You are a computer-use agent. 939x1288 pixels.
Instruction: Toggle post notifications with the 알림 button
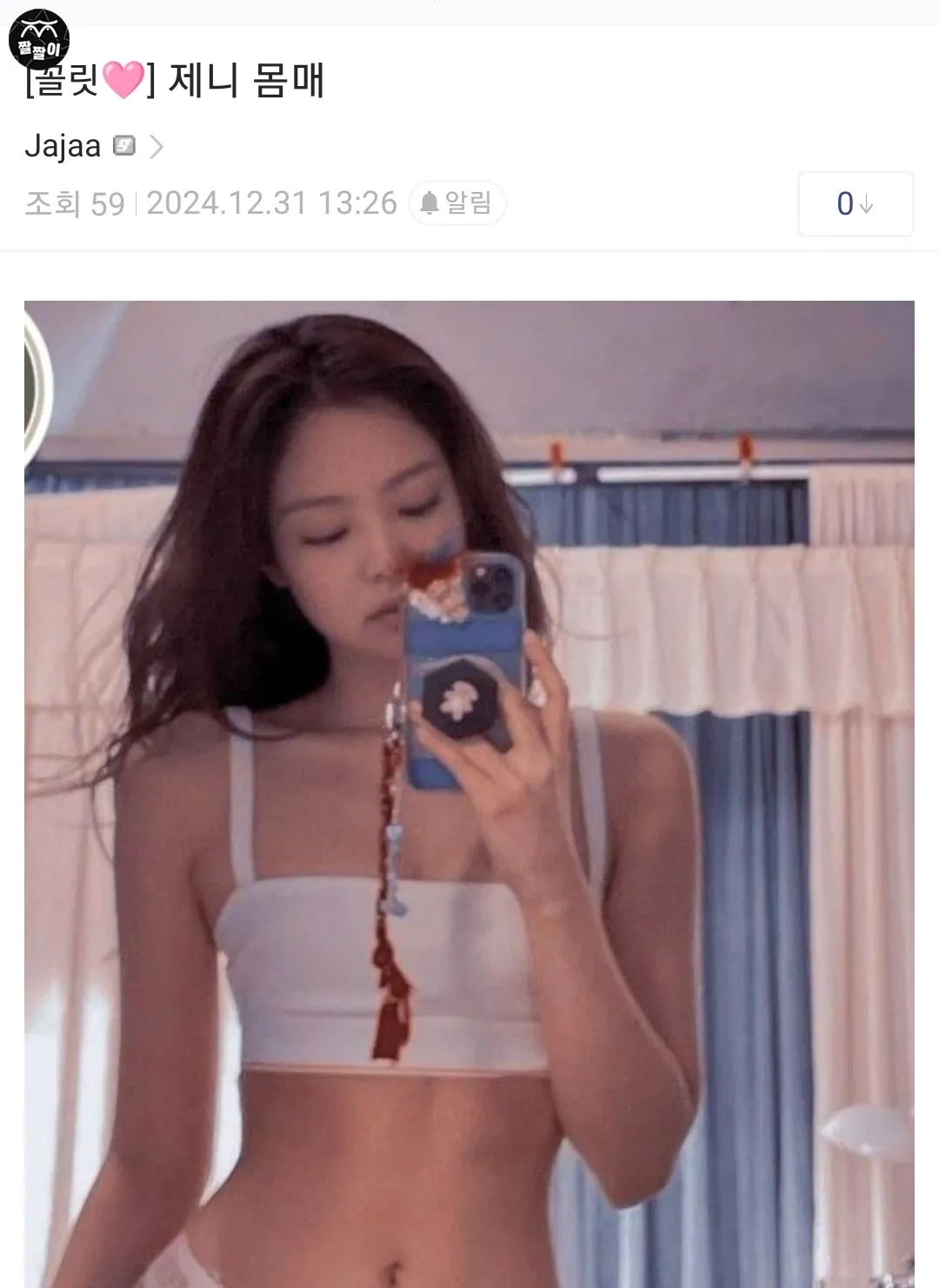point(455,203)
